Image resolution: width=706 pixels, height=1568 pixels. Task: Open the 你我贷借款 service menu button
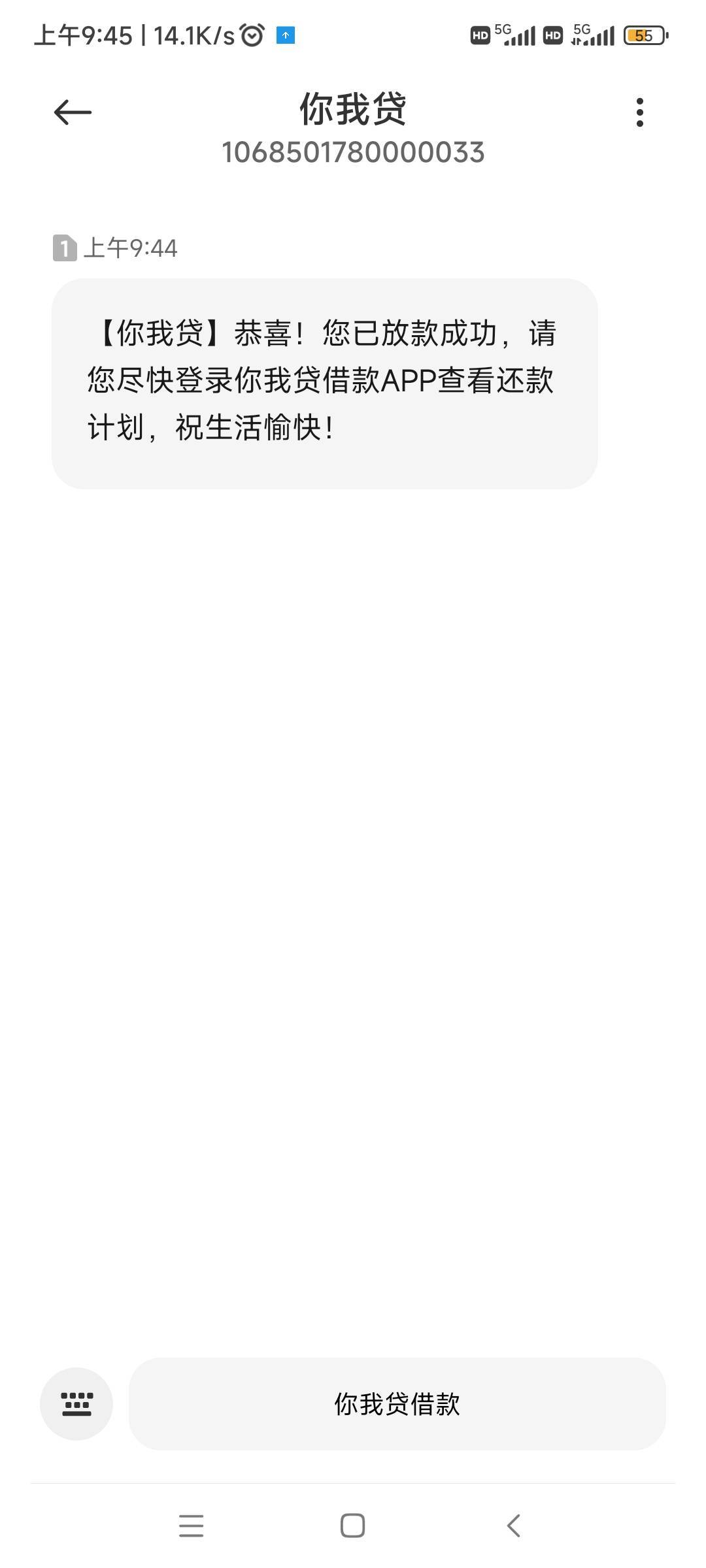coord(397,1403)
